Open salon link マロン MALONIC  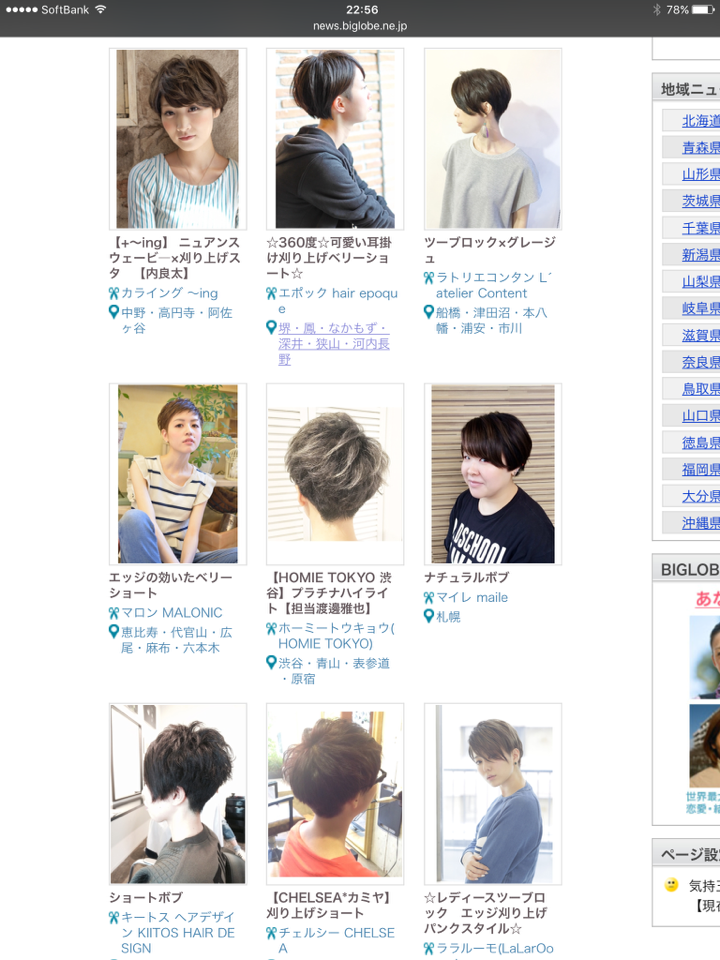171,612
